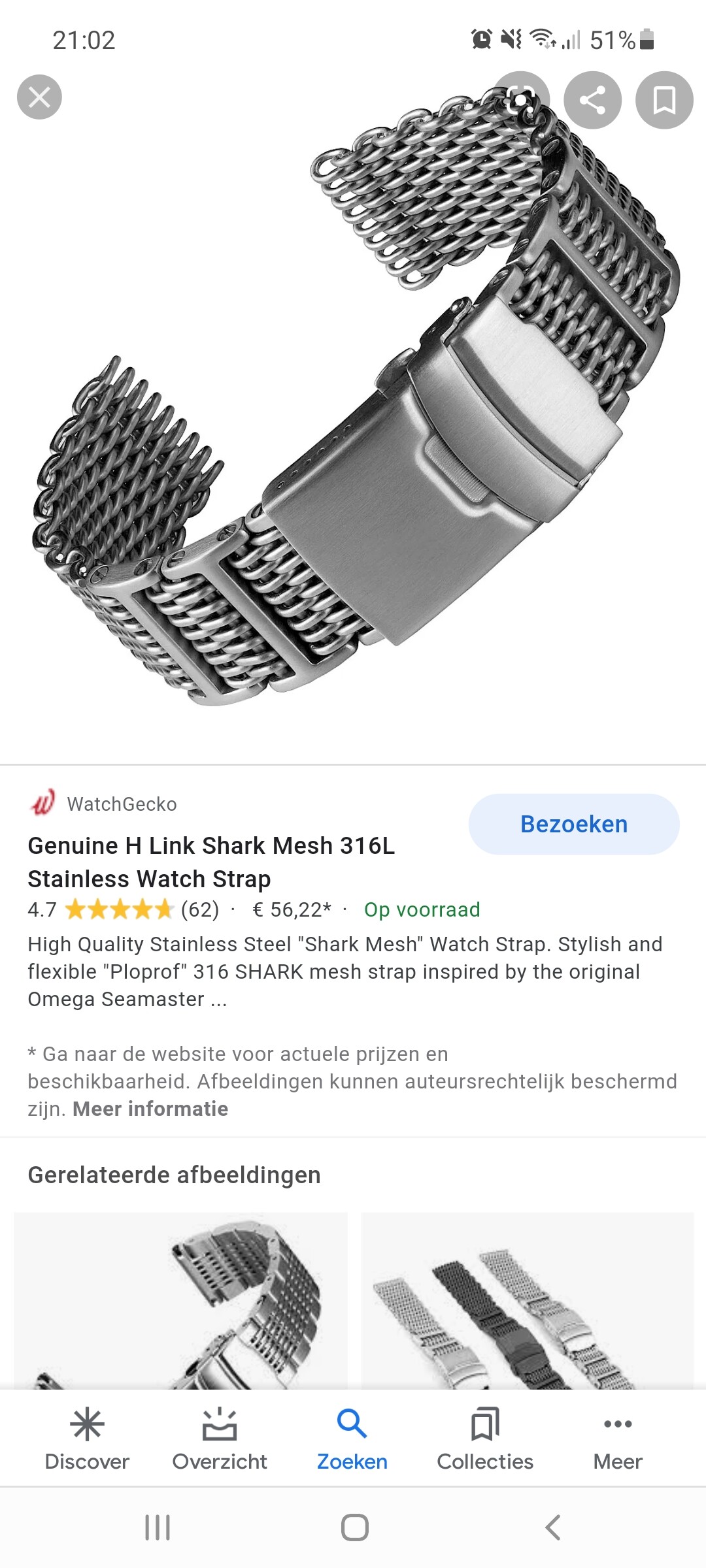Open the related H-link bracelet image
The image size is (706, 1568).
click(180, 1300)
